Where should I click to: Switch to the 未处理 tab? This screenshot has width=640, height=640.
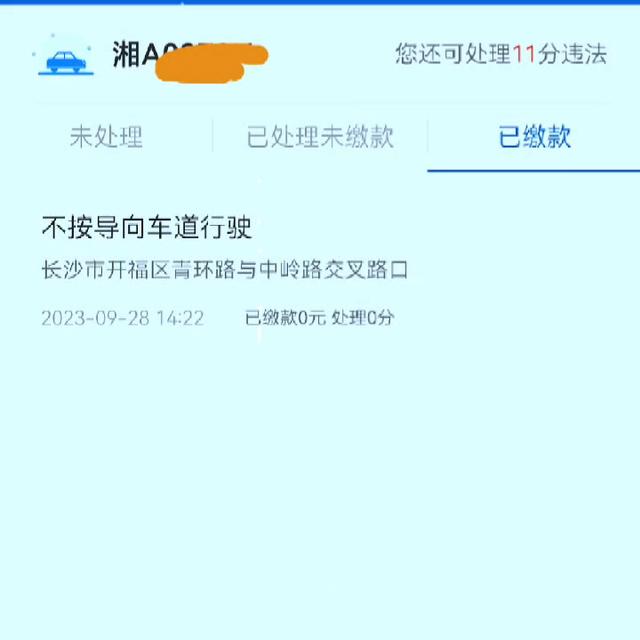[106, 138]
